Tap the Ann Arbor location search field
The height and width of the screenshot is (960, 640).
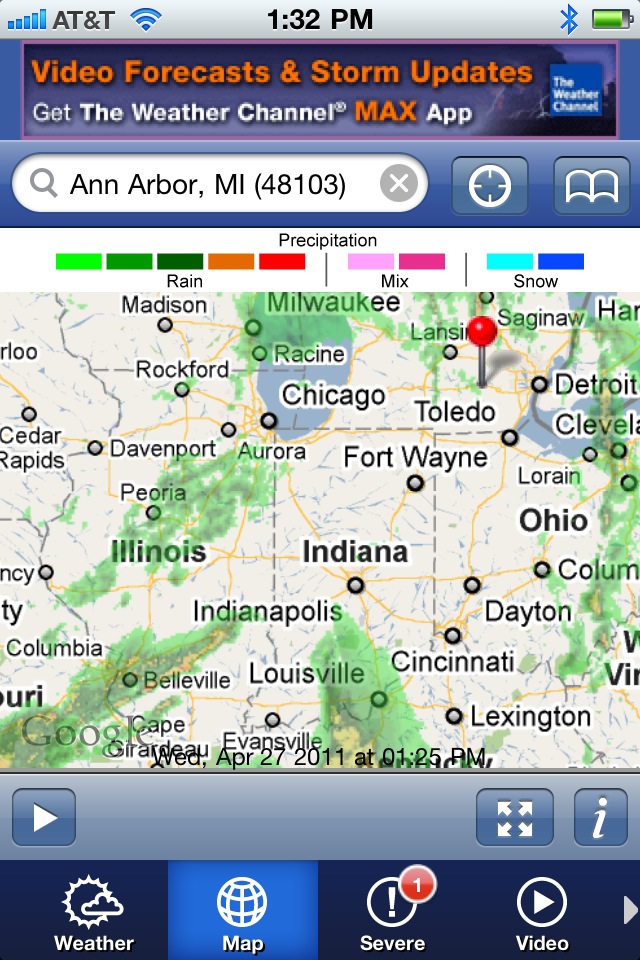click(208, 184)
